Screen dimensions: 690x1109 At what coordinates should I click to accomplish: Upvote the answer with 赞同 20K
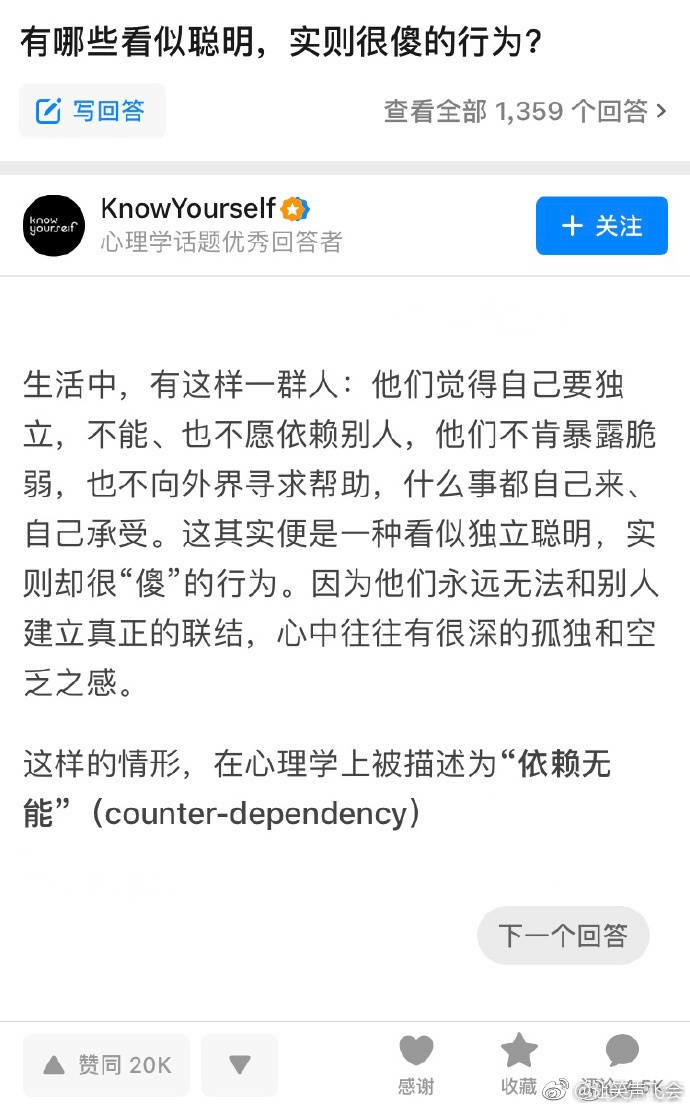pos(107,1065)
